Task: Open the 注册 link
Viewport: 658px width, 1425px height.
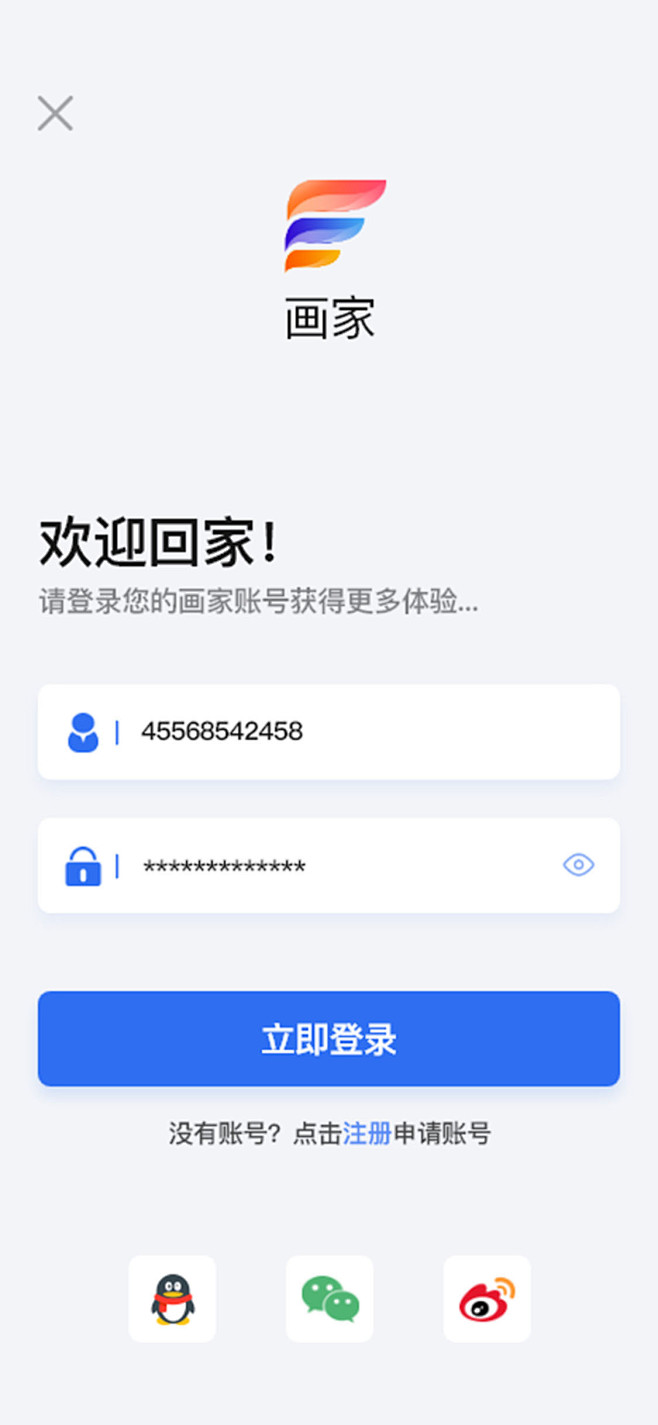Action: [x=366, y=1133]
